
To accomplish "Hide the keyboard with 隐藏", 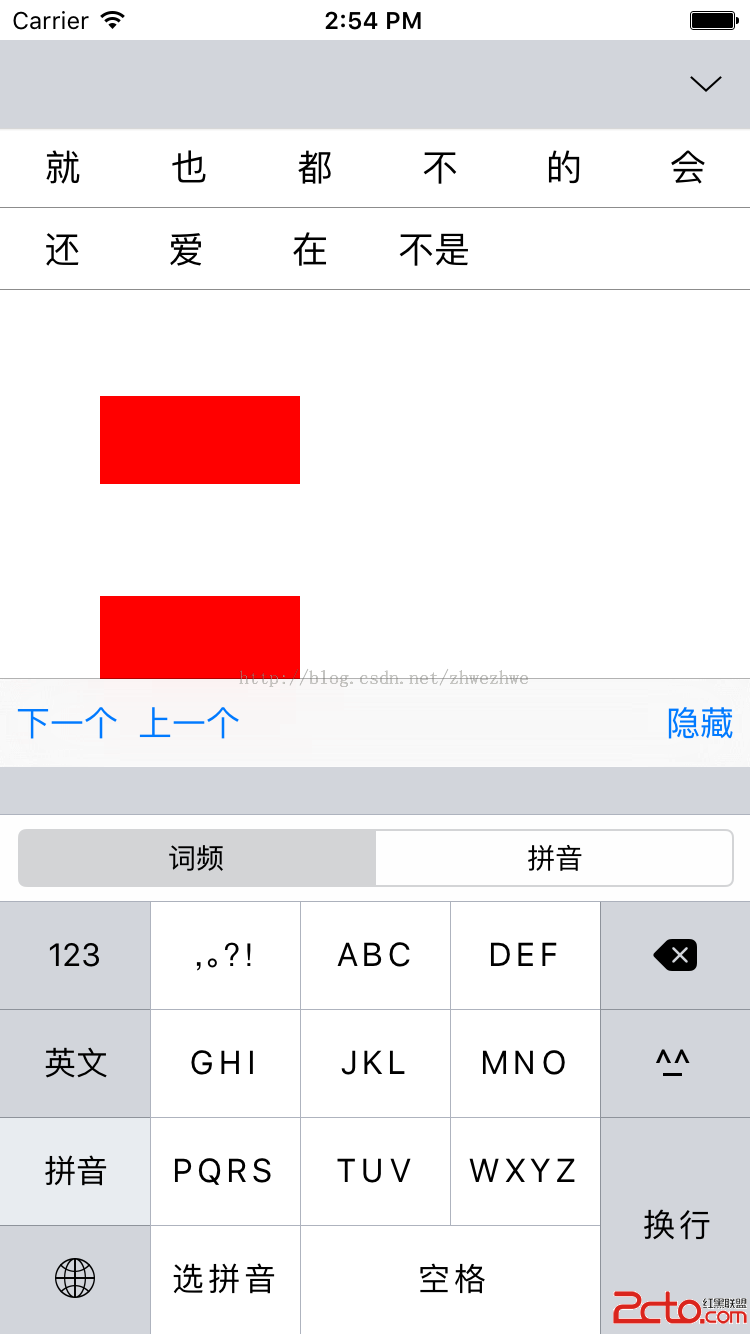I will (x=700, y=722).
